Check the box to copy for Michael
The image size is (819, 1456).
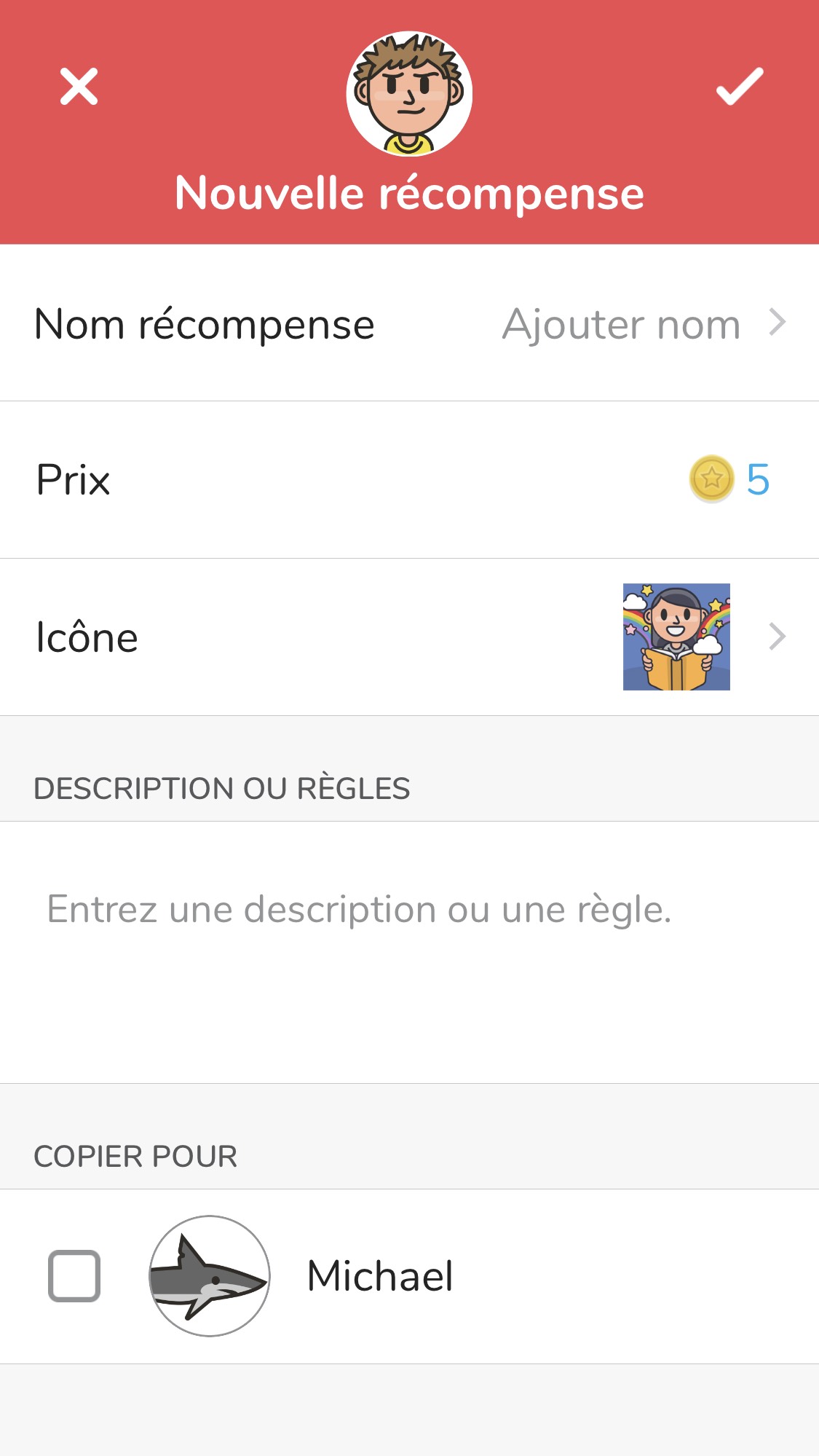74,1276
